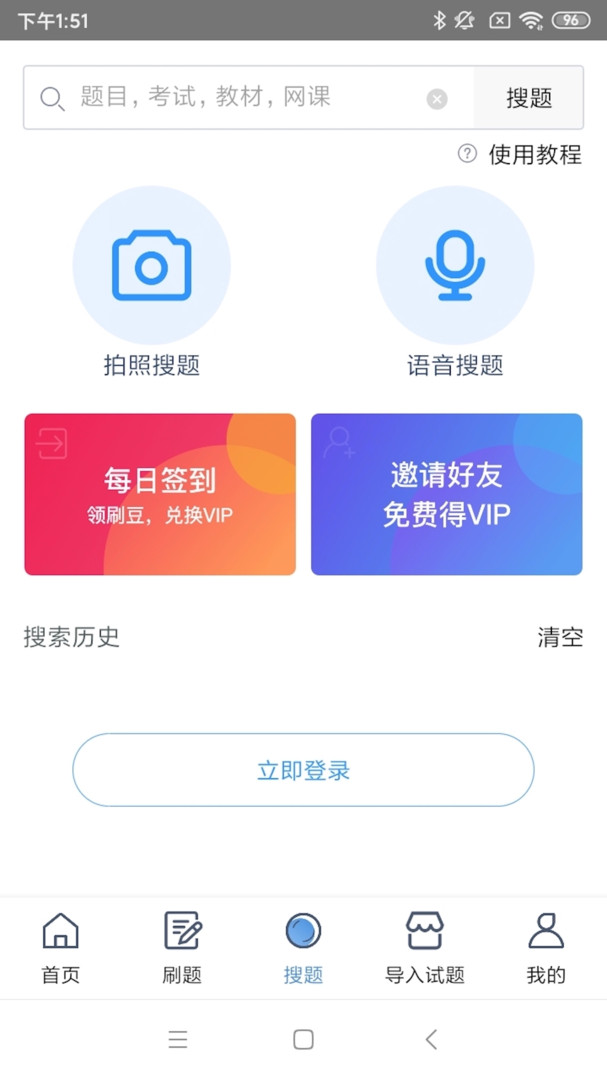The height and width of the screenshot is (1080, 607).
Task: Select the 搜题 tab
Action: (x=303, y=948)
